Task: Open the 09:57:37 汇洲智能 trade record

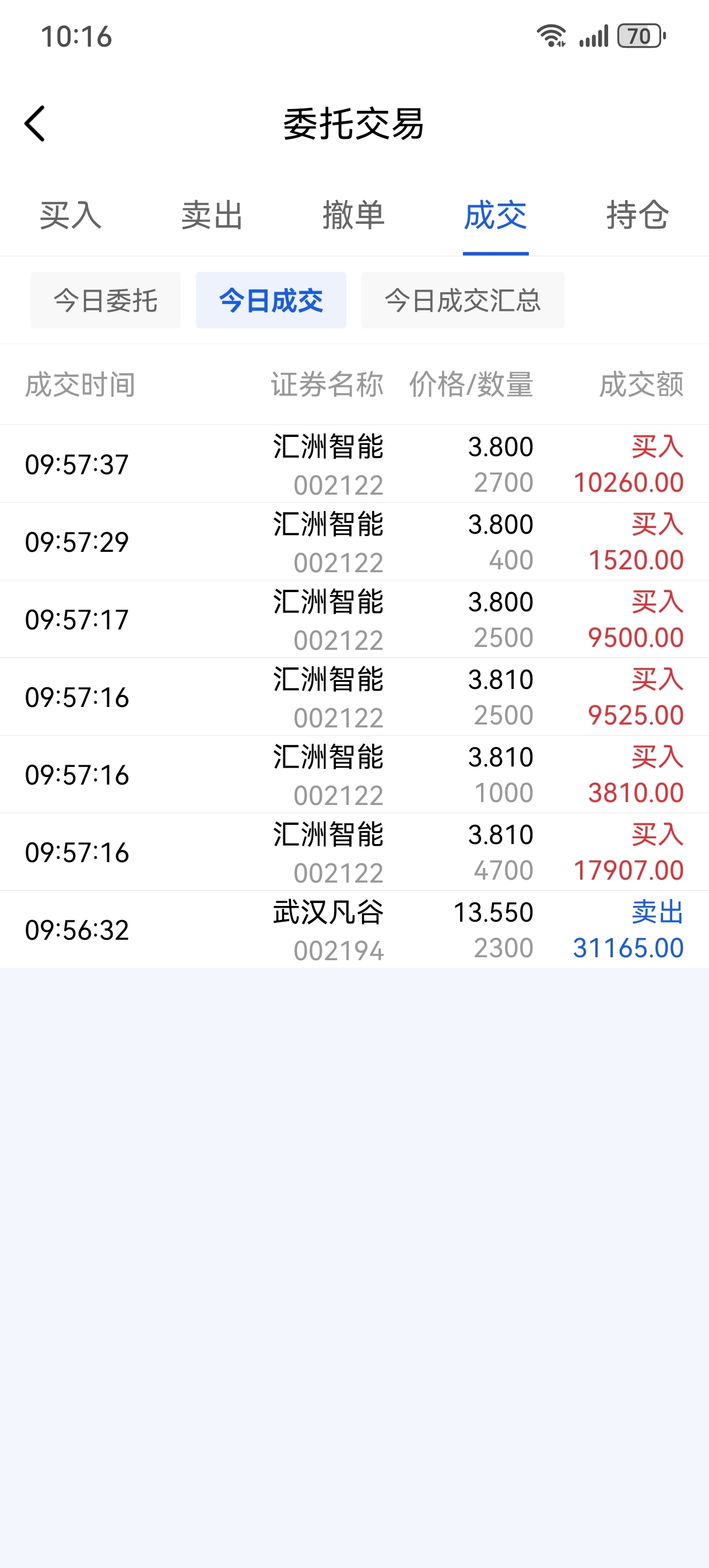Action: point(354,464)
